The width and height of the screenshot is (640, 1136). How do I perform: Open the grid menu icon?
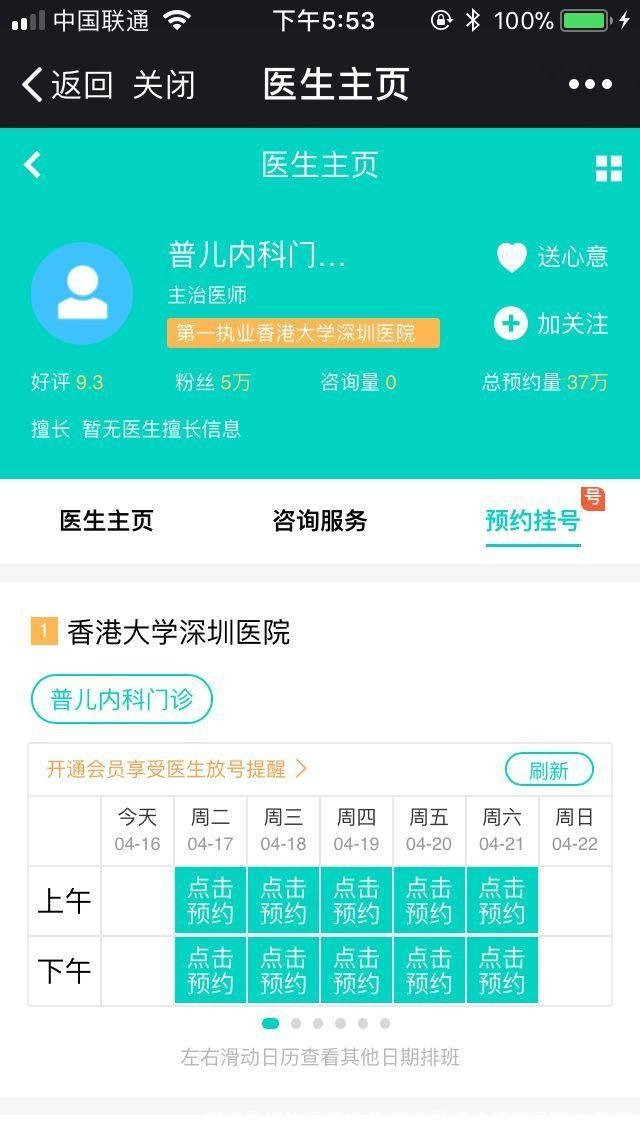pyautogui.click(x=608, y=168)
